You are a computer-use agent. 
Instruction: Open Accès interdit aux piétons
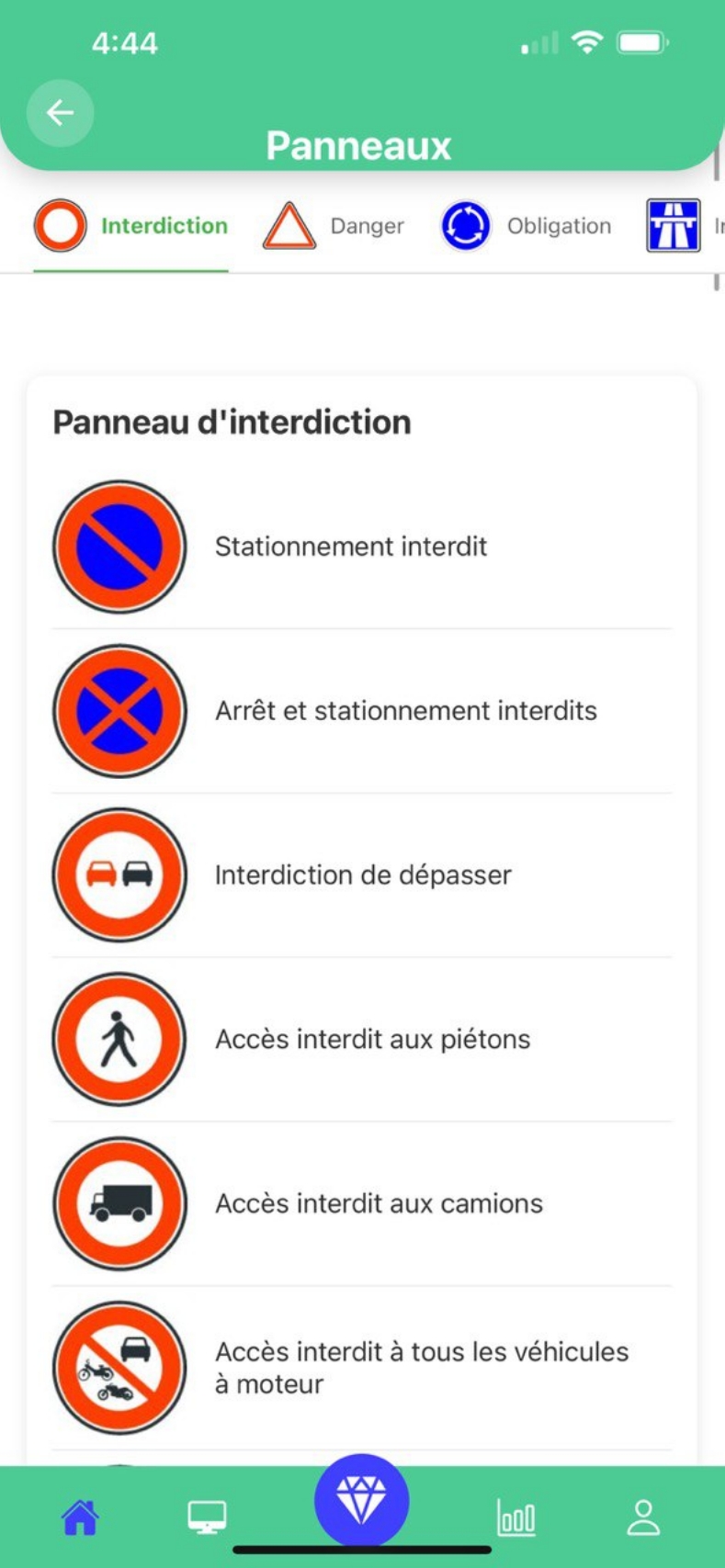[362, 1039]
